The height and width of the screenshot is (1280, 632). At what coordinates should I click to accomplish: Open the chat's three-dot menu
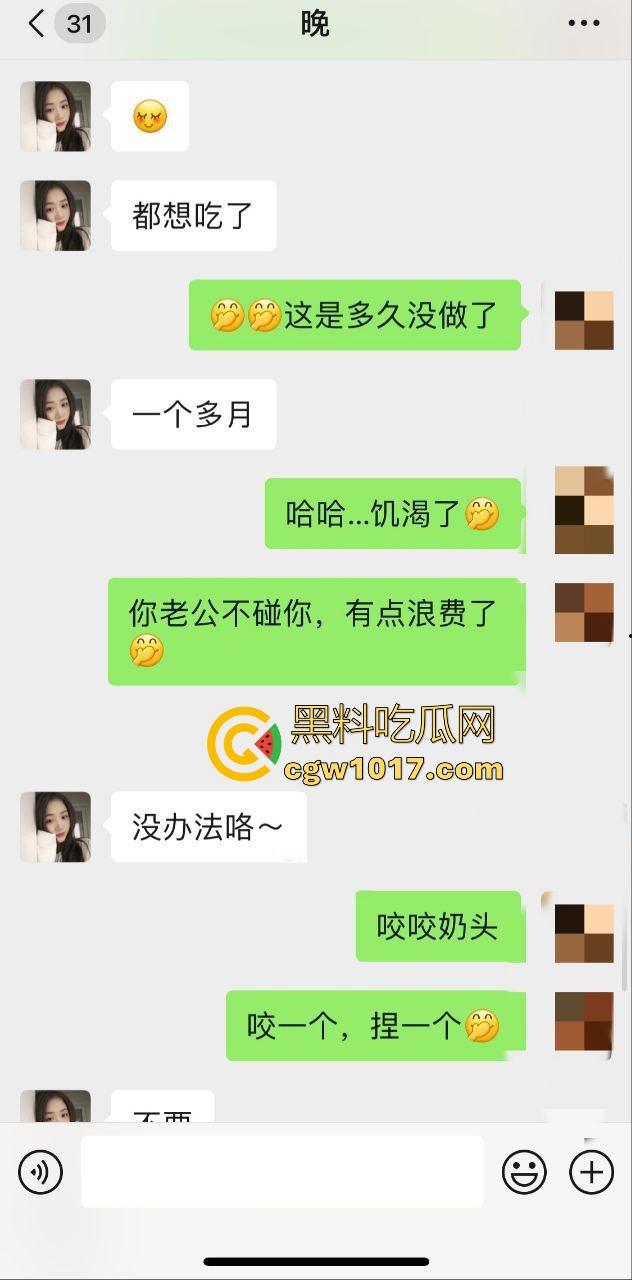coord(584,24)
